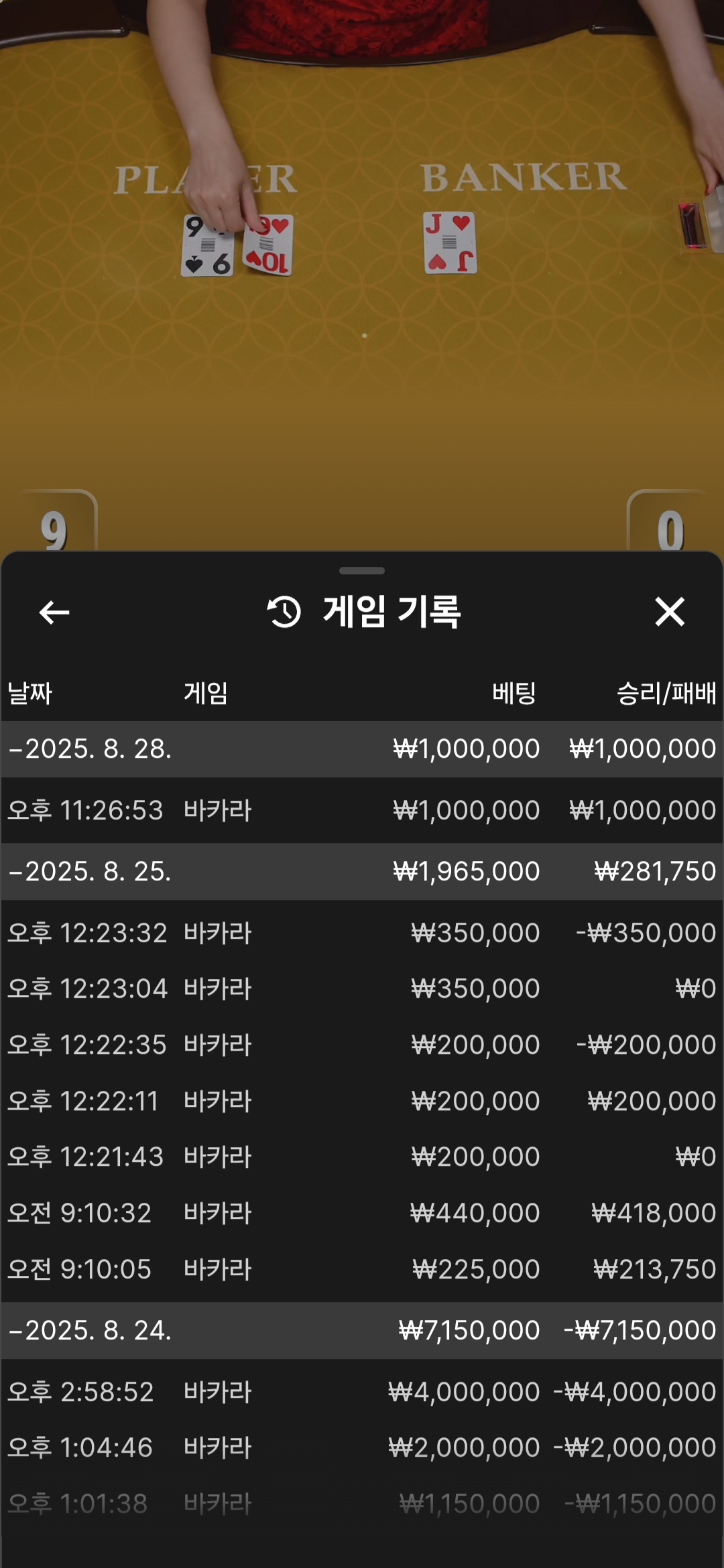Open the 오전 9:10:32 바카라 record

click(362, 1214)
